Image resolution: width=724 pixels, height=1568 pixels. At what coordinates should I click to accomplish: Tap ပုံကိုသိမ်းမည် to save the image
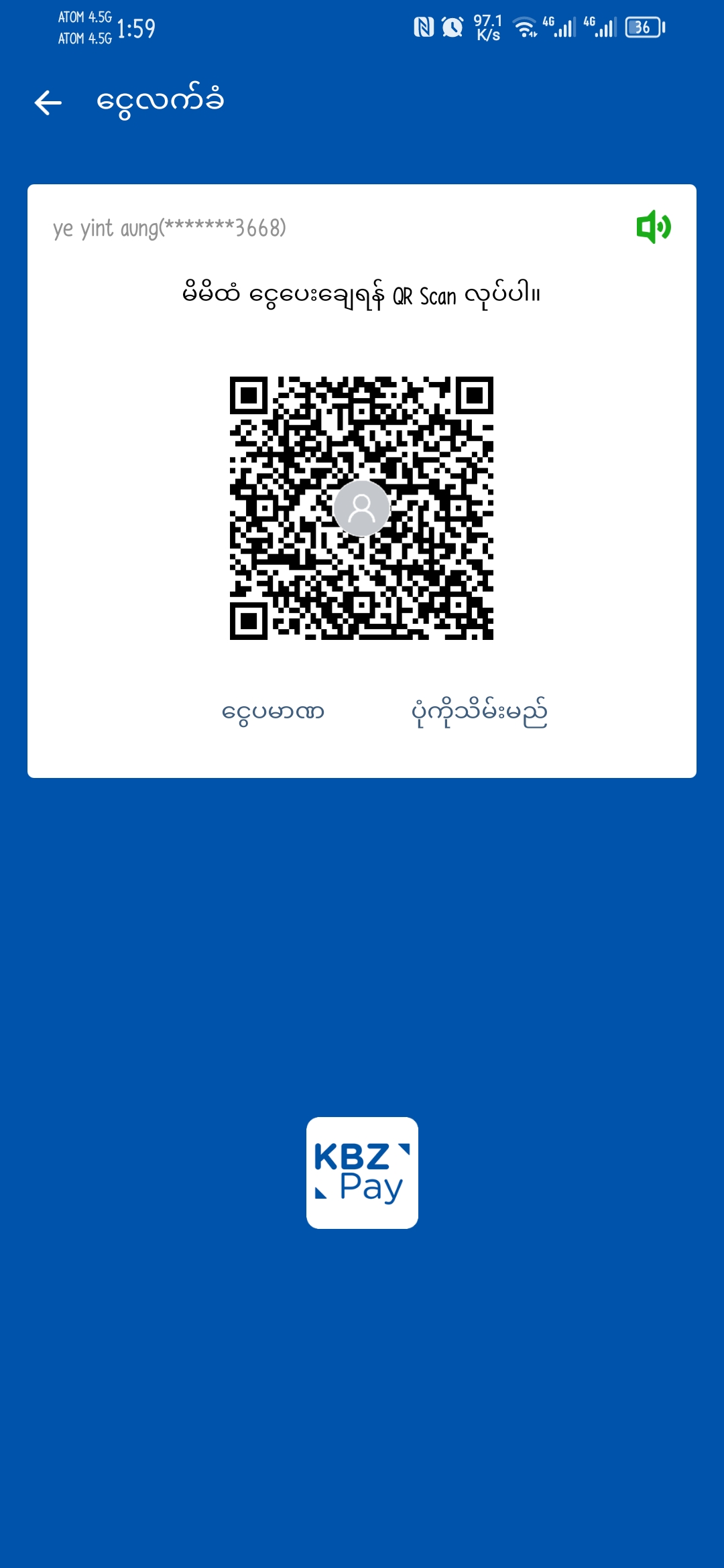click(479, 712)
